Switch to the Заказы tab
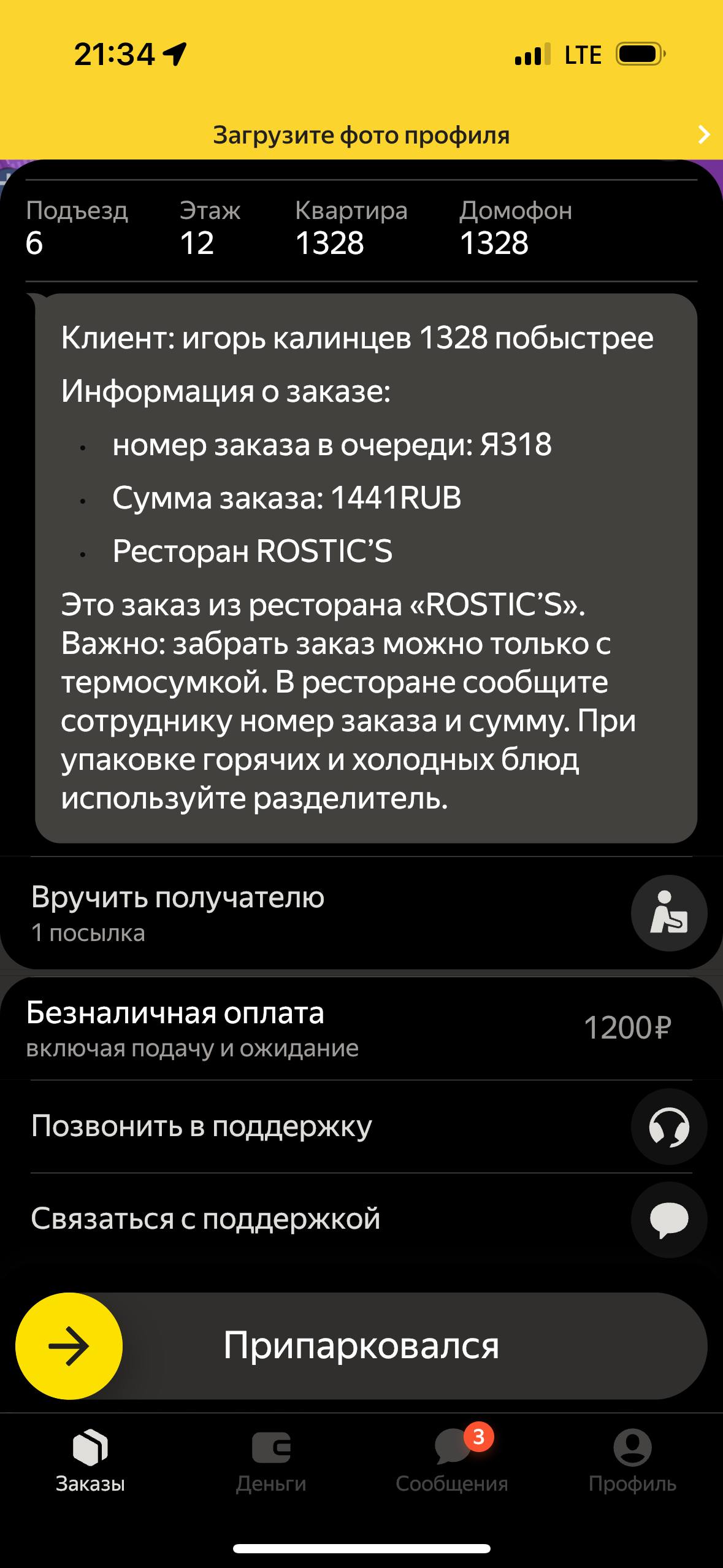Viewport: 723px width, 1568px height. tap(90, 1460)
